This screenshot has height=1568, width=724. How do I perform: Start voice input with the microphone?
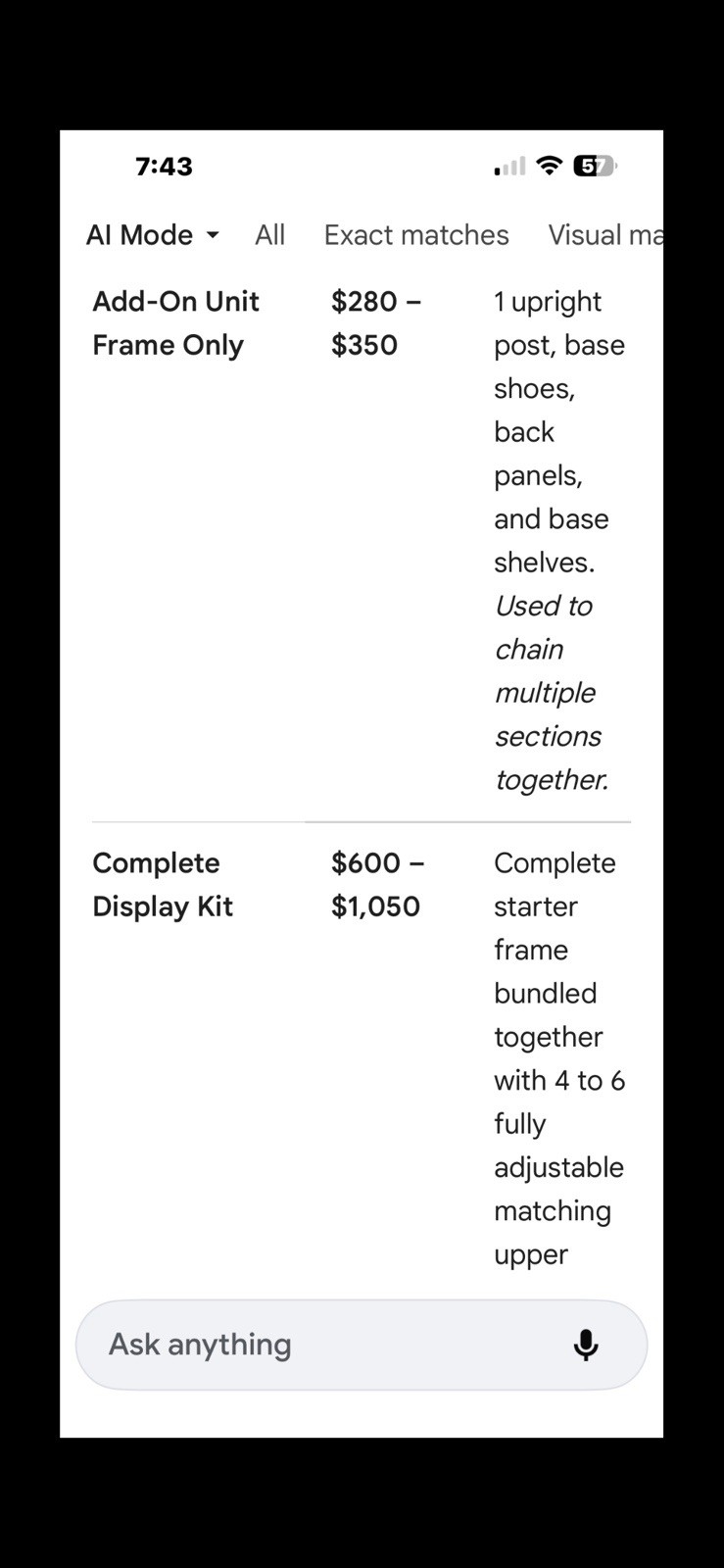[586, 1345]
